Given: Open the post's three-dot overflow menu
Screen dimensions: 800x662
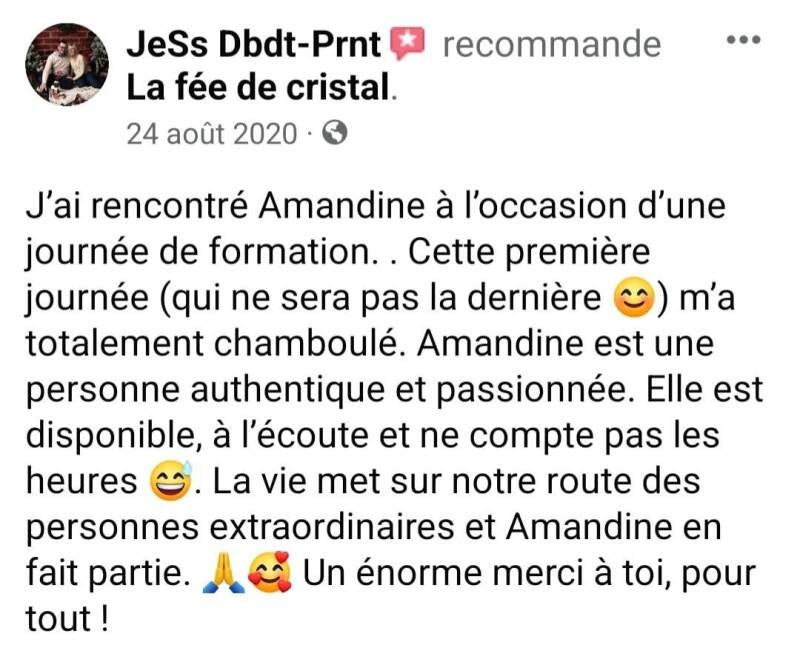Looking at the screenshot, I should (743, 41).
